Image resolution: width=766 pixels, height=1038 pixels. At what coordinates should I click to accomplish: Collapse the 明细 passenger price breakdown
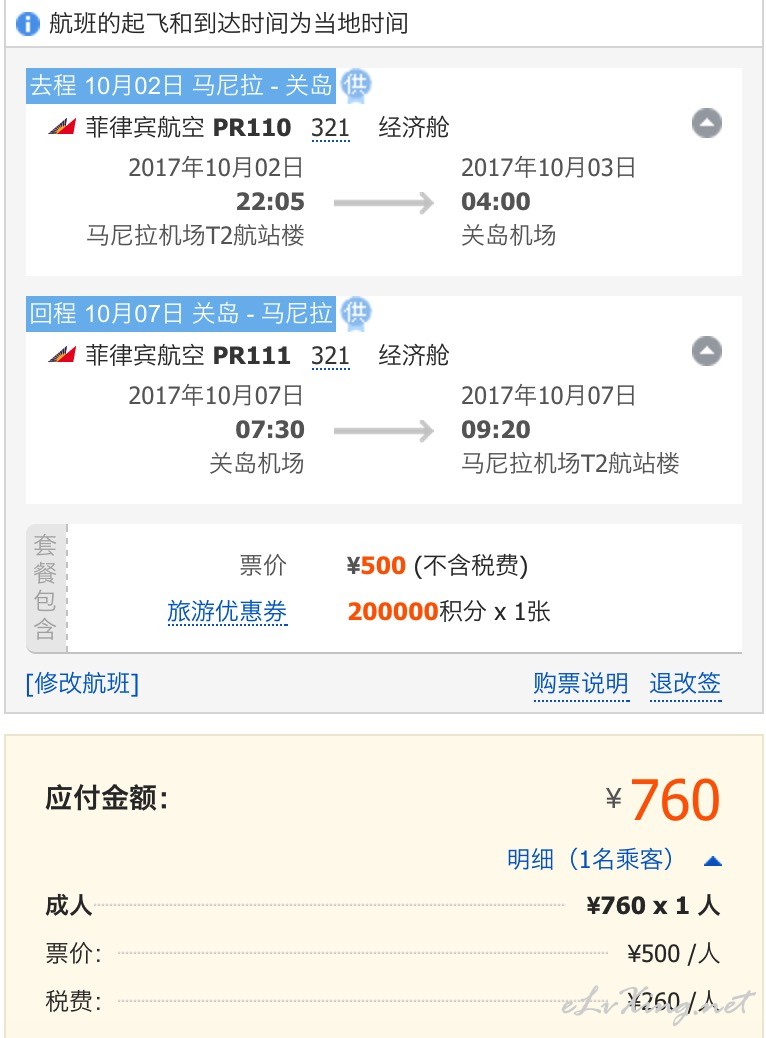click(x=712, y=860)
